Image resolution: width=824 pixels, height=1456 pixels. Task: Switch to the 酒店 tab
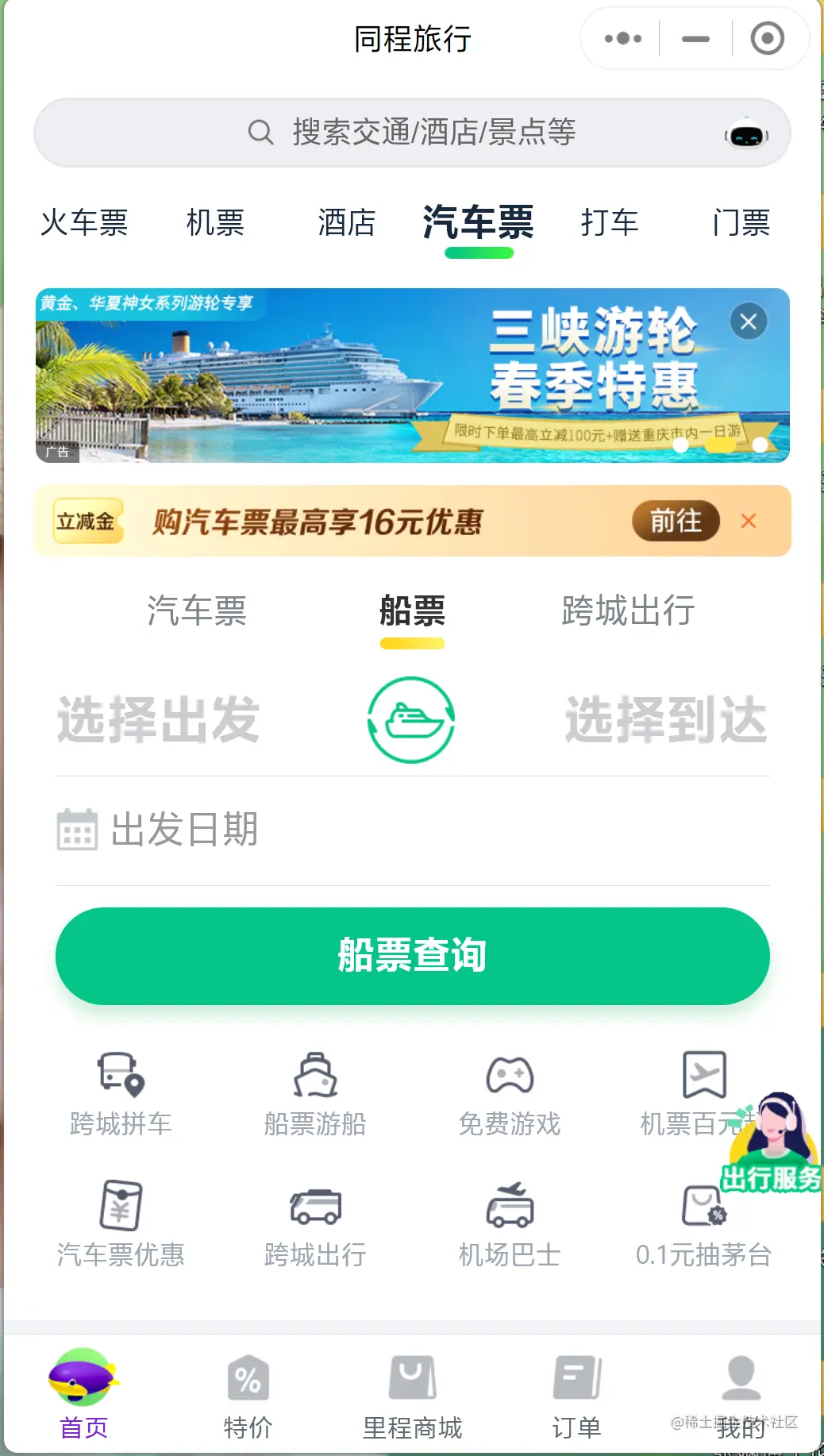(x=346, y=222)
